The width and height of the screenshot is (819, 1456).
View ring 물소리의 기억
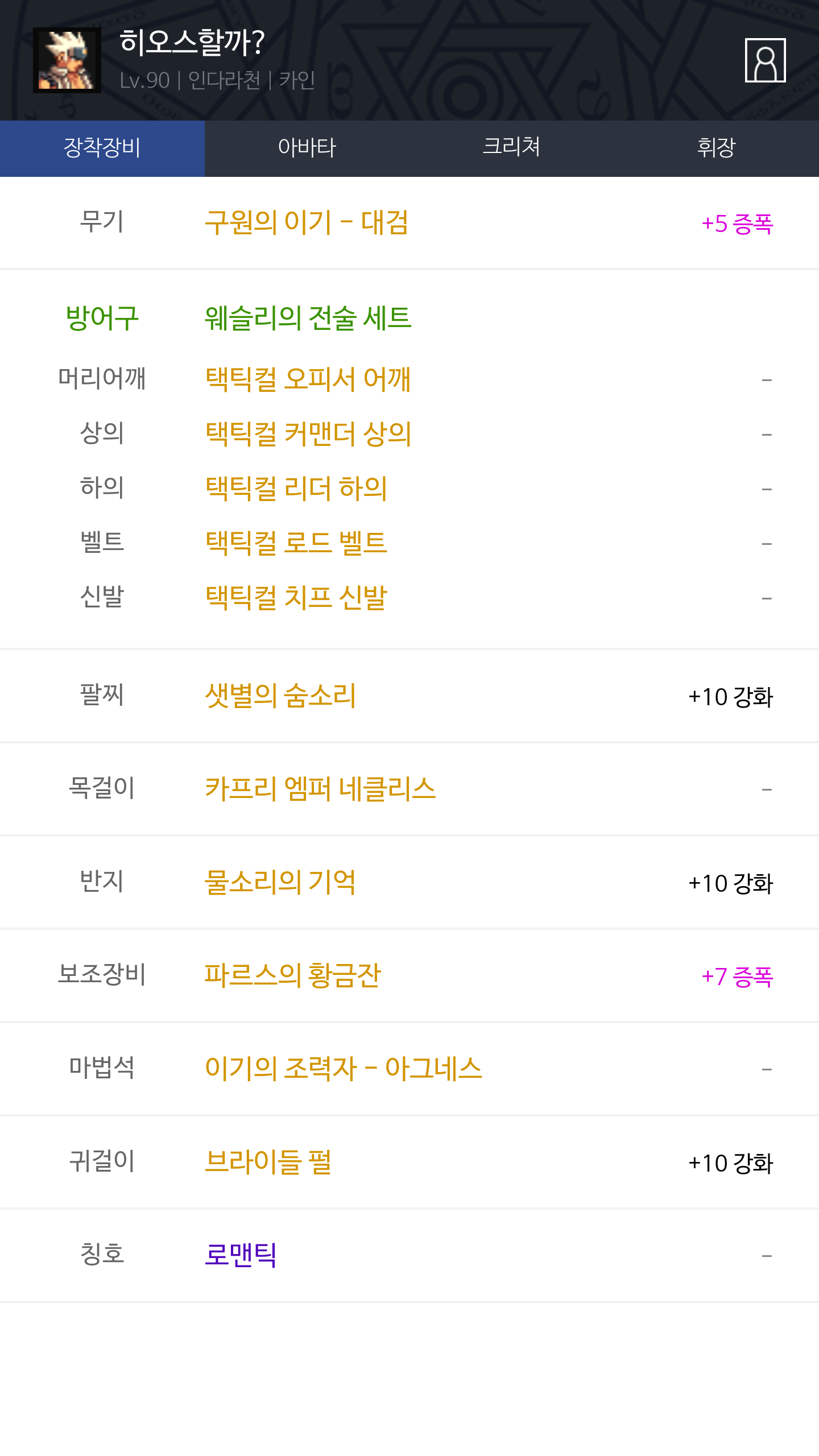click(280, 882)
